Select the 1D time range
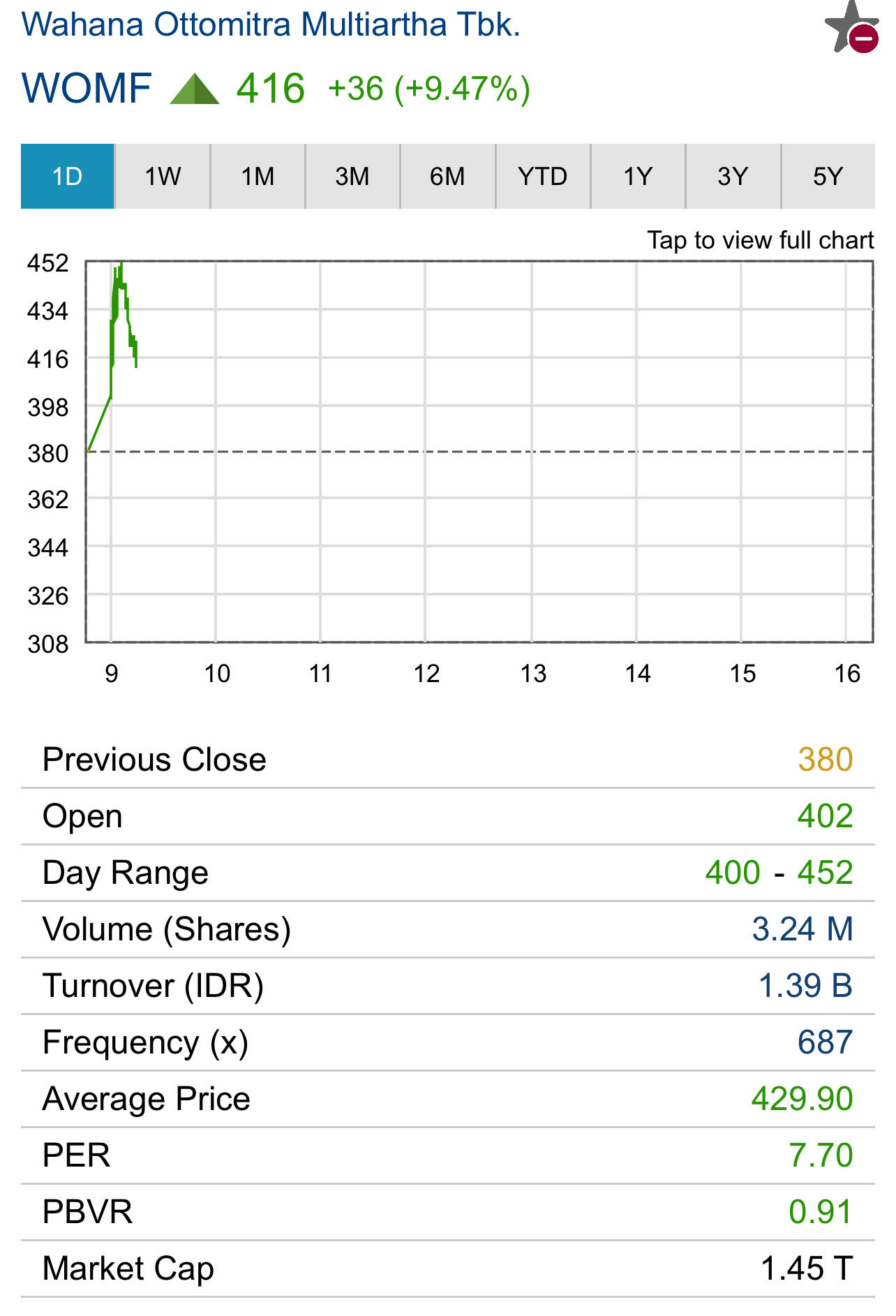 pyautogui.click(x=67, y=176)
